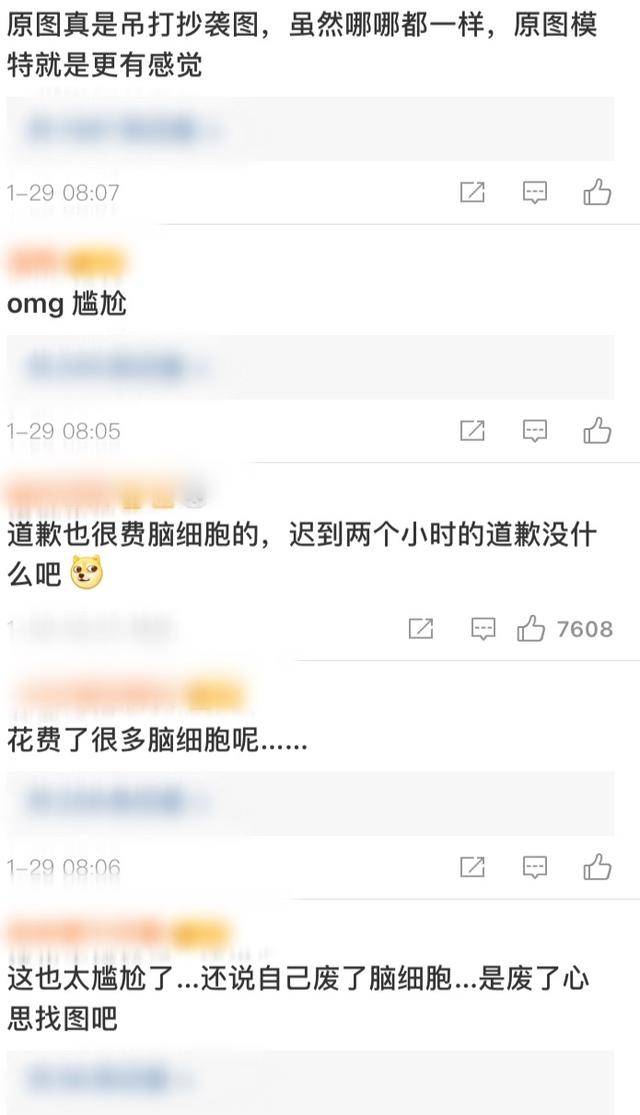Open the replies box under '花费了很多脑细胞呢'

tap(310, 803)
